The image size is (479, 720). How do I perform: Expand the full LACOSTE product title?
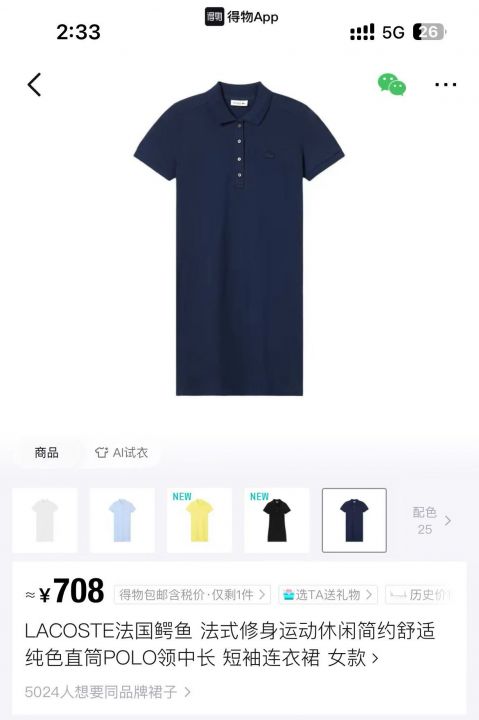click(230, 644)
